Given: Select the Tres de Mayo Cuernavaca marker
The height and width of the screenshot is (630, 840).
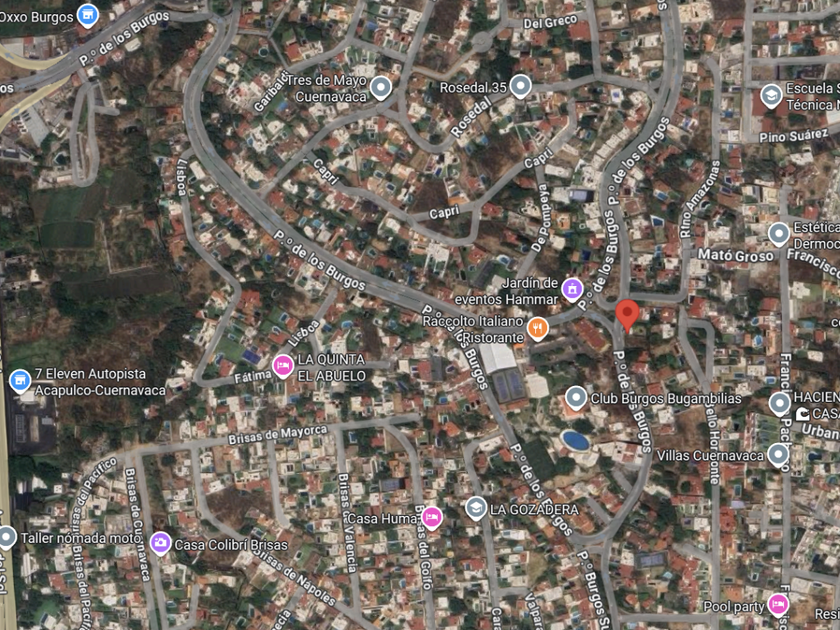Looking at the screenshot, I should [380, 87].
